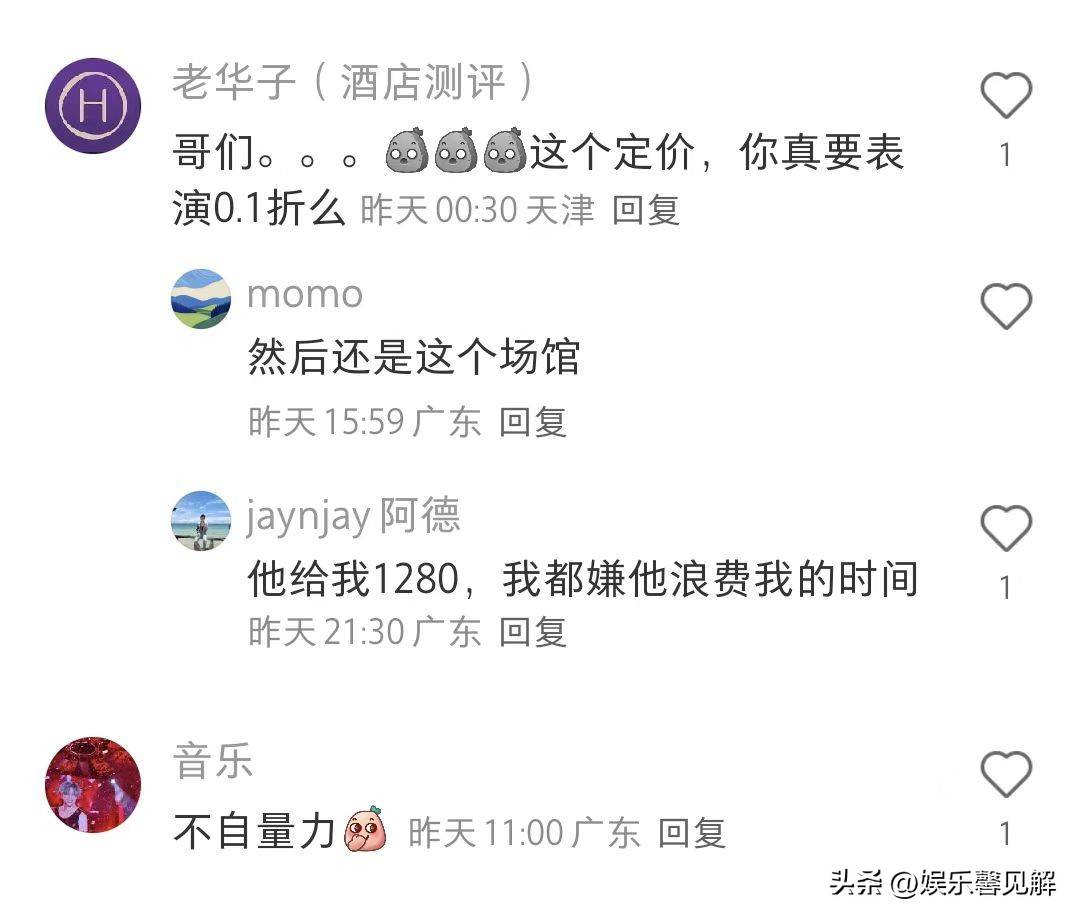The image size is (1080, 921).
Task: Open jaynjay 阿德's profile avatar
Action: click(x=201, y=521)
